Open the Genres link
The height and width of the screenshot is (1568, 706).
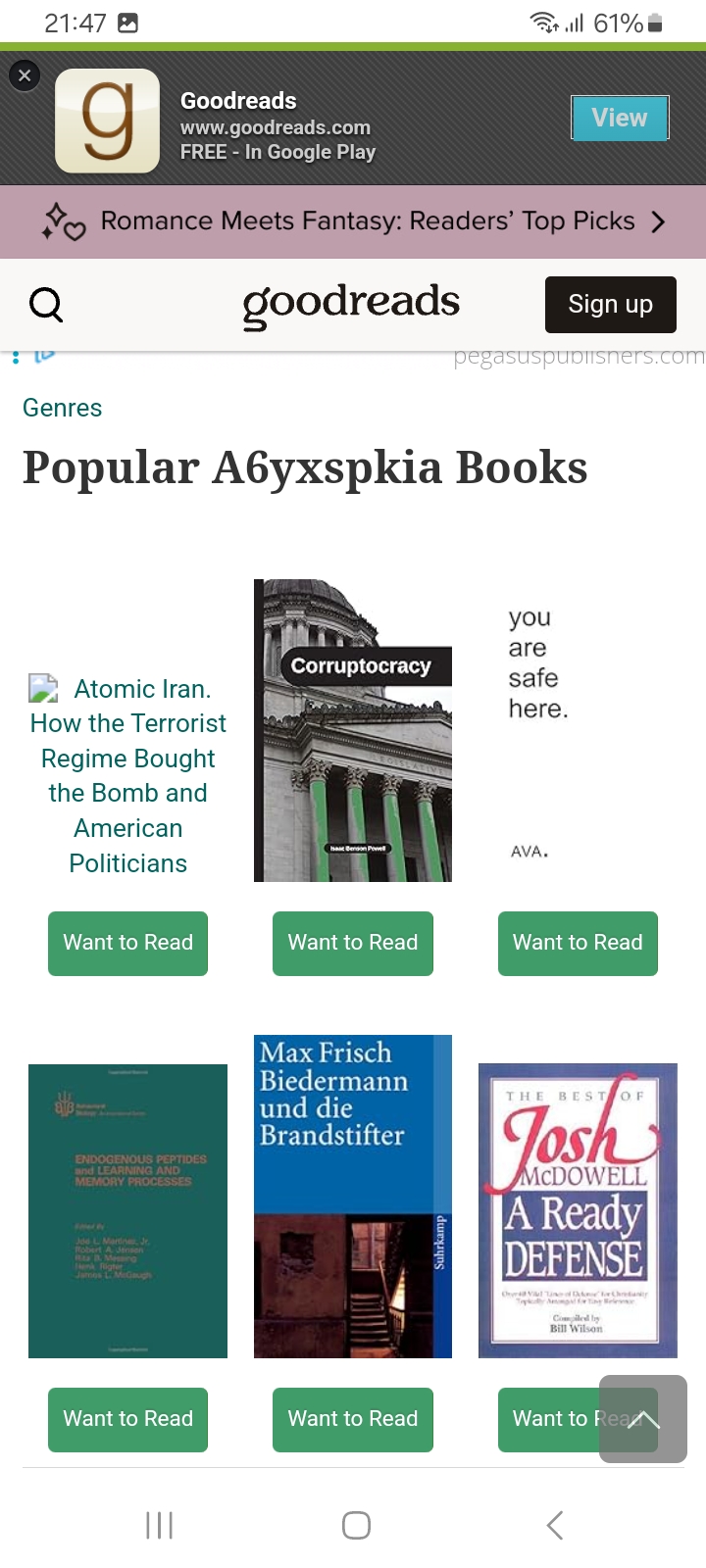pyautogui.click(x=62, y=408)
